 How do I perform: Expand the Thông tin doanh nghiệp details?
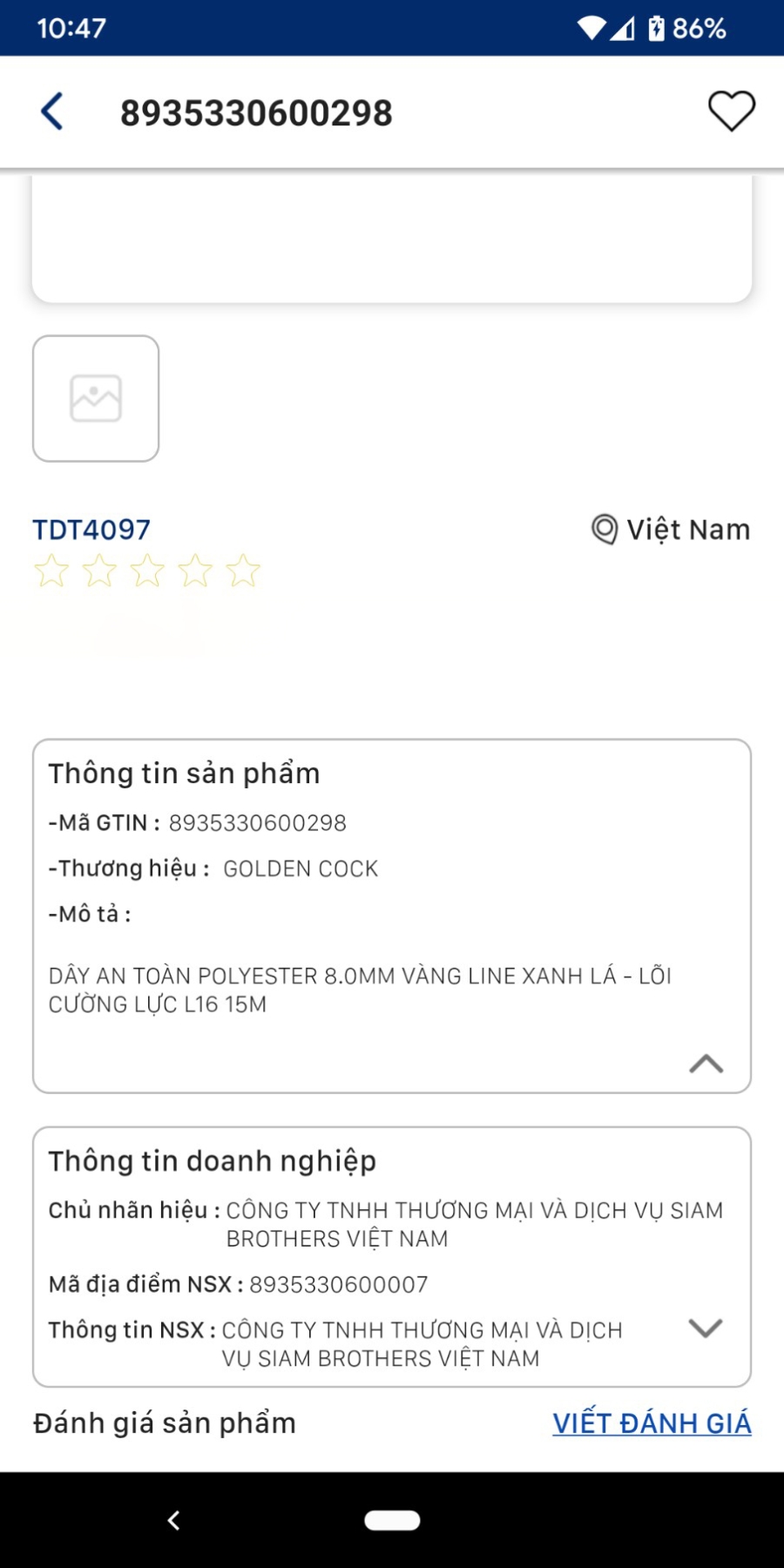pyautogui.click(x=704, y=1329)
